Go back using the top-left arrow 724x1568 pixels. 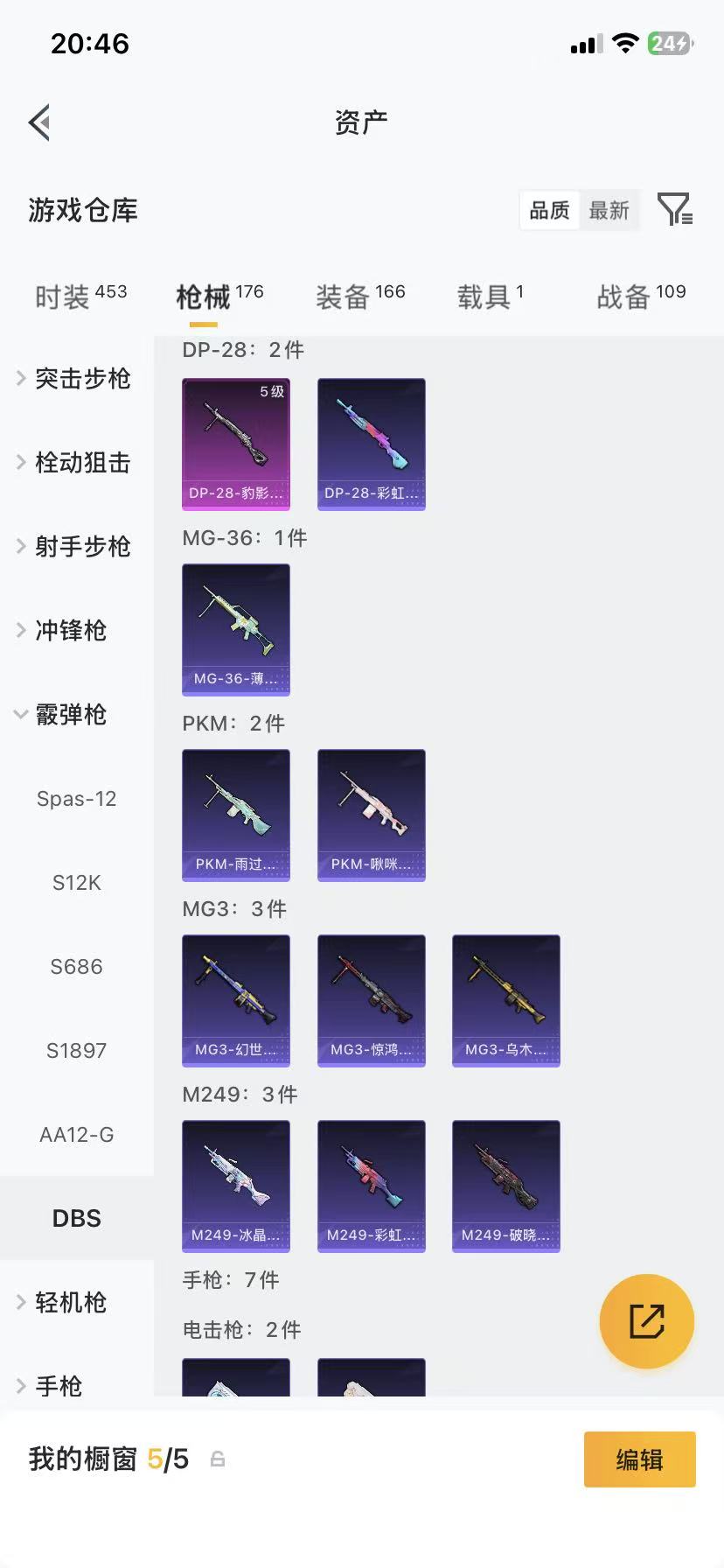click(x=39, y=122)
